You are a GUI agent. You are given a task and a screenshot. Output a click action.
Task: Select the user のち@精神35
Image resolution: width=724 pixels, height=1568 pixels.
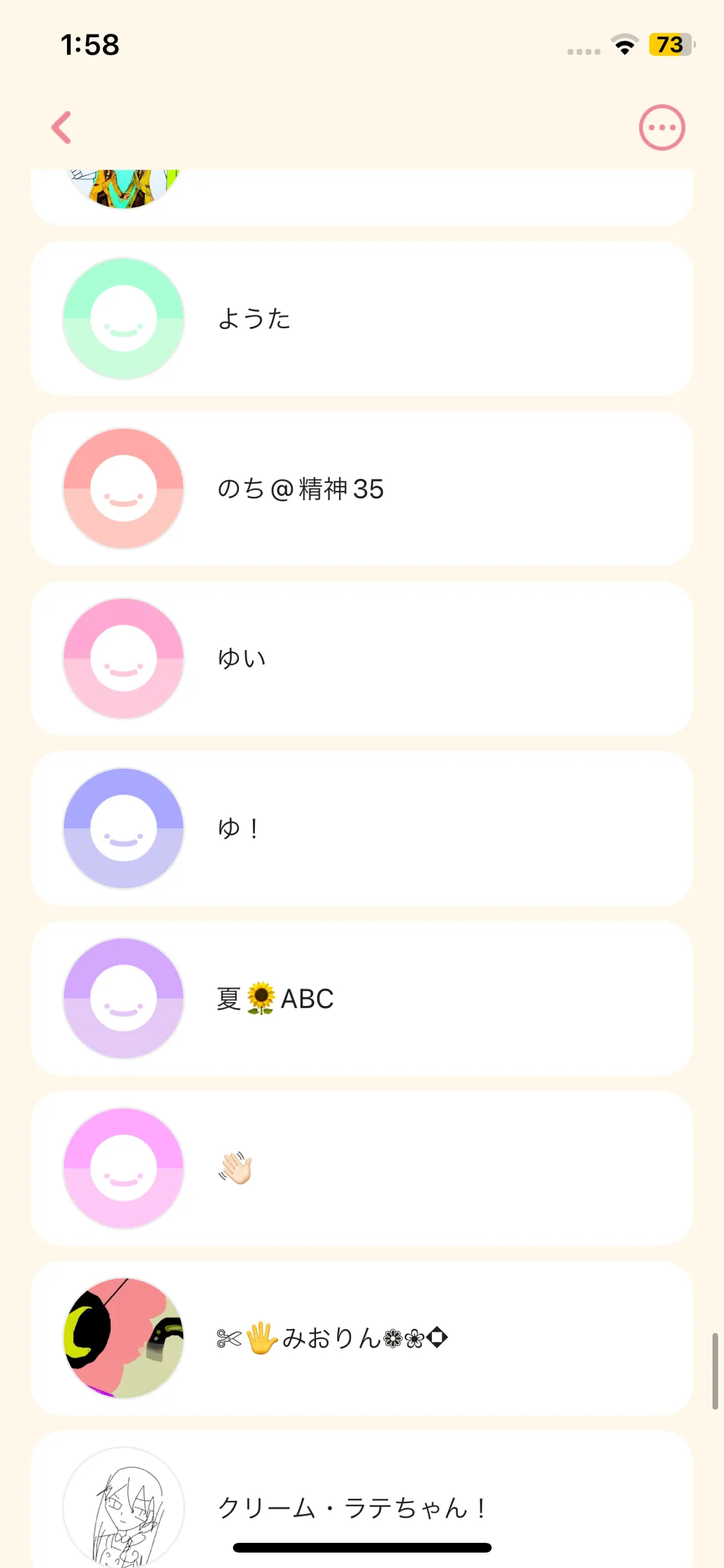click(x=362, y=489)
